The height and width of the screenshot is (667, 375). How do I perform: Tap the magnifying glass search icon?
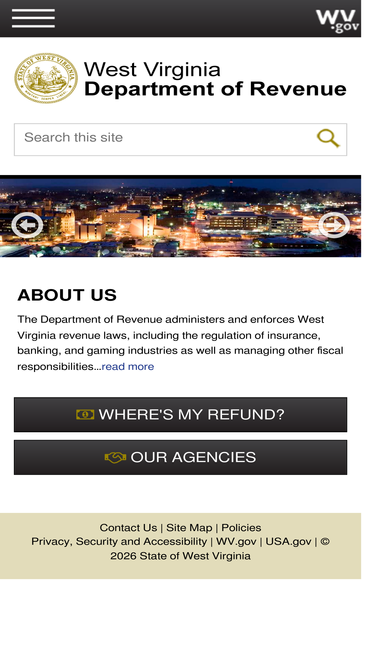coord(328,139)
